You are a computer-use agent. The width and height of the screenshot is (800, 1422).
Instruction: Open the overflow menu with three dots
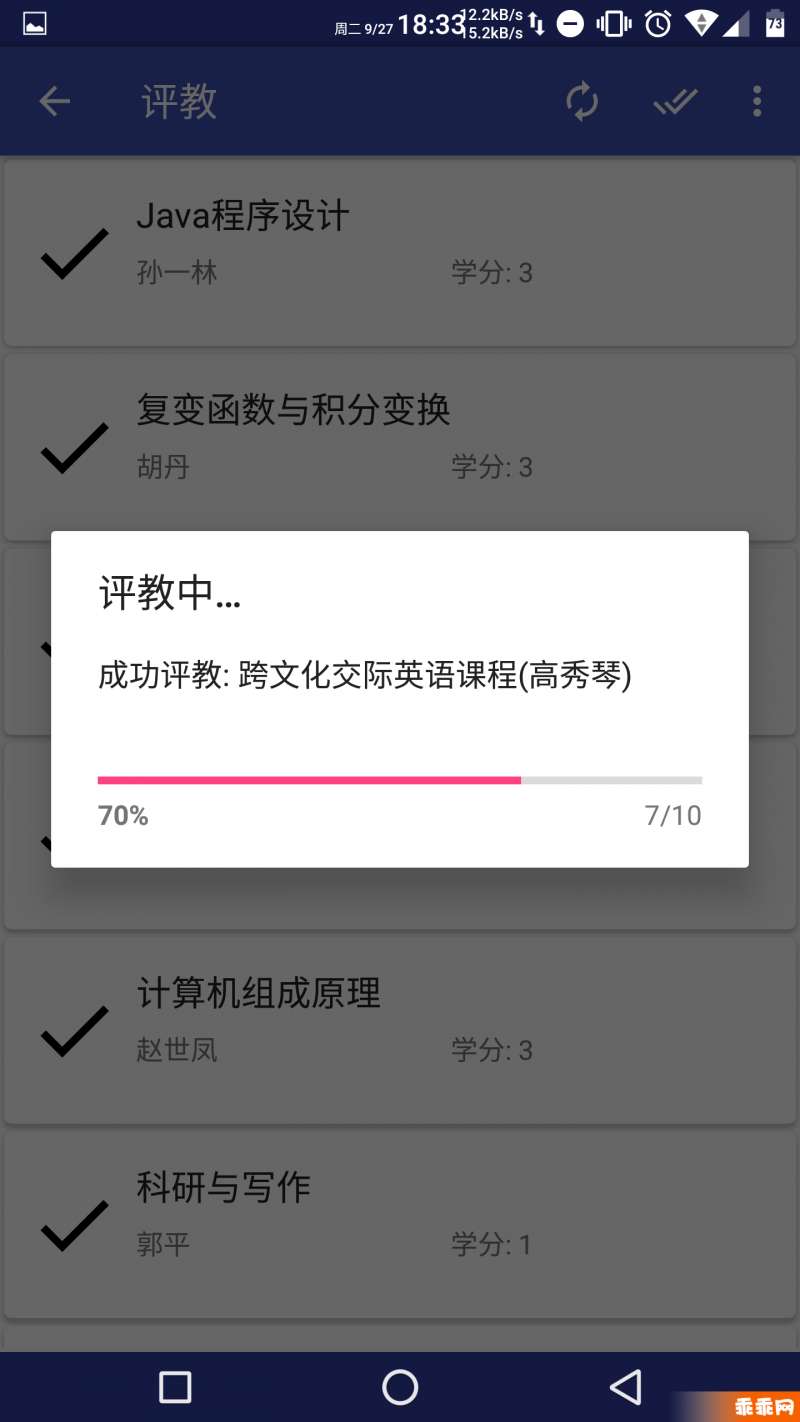click(757, 101)
